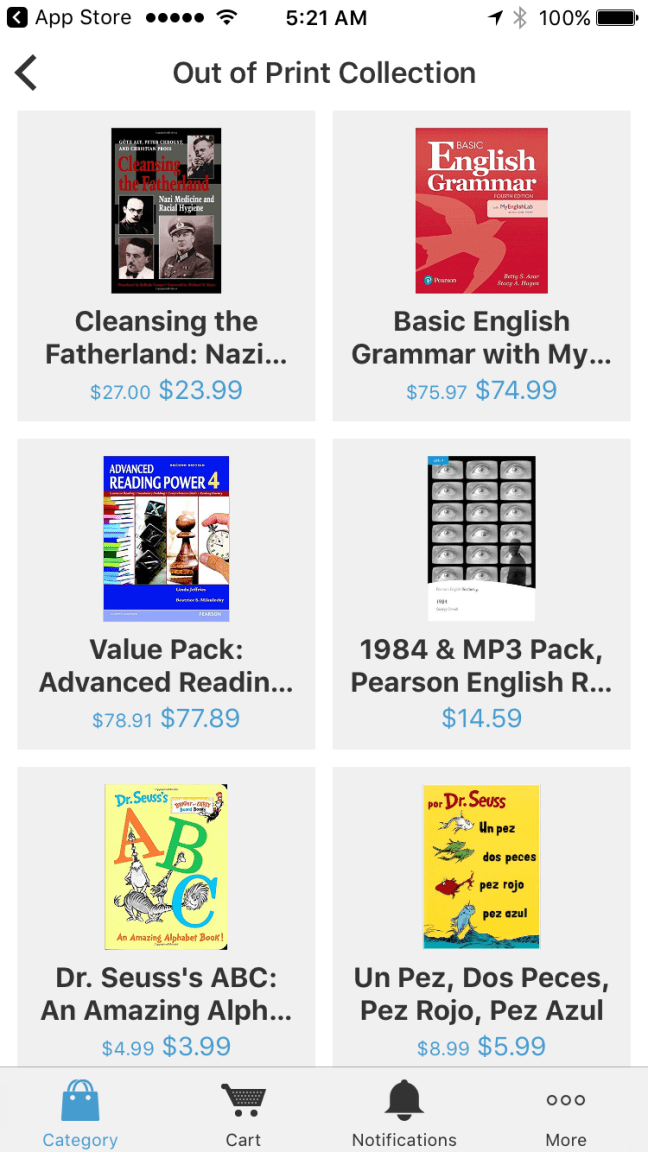648x1152 pixels.
Task: View Advanced Reading Power value pack
Action: coord(166,594)
